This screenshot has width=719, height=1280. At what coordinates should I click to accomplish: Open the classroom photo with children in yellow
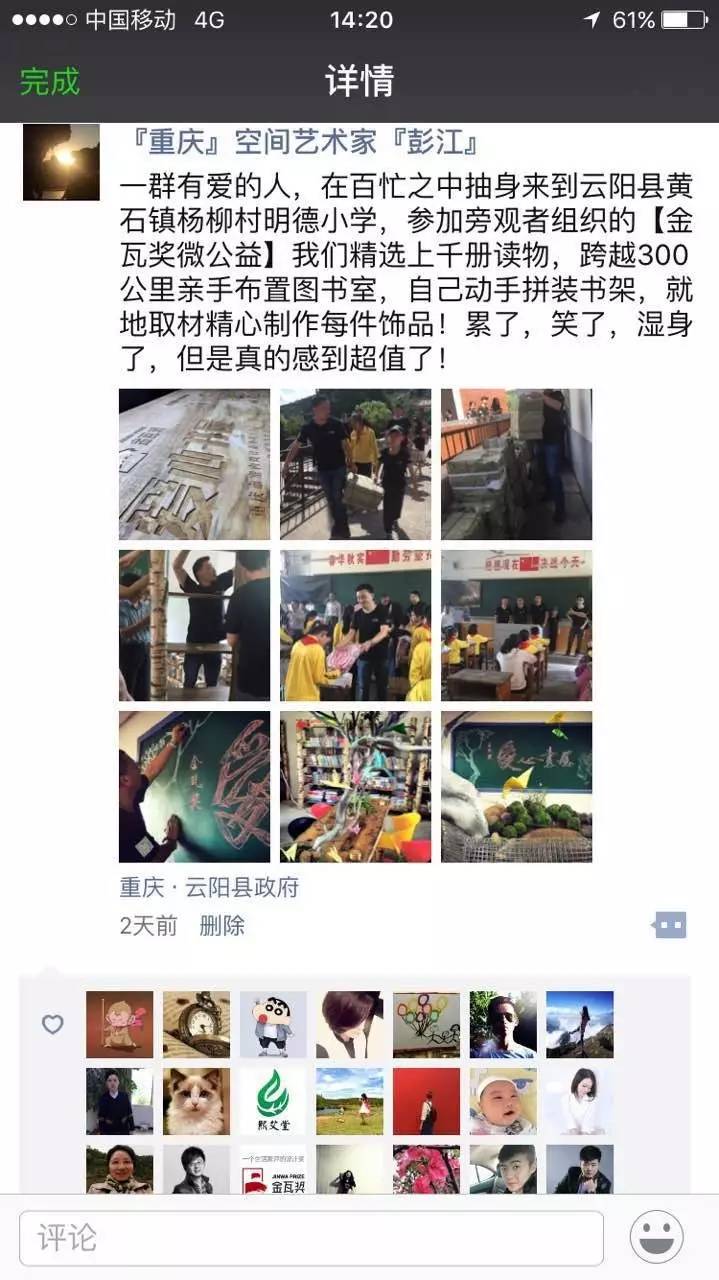click(x=355, y=625)
